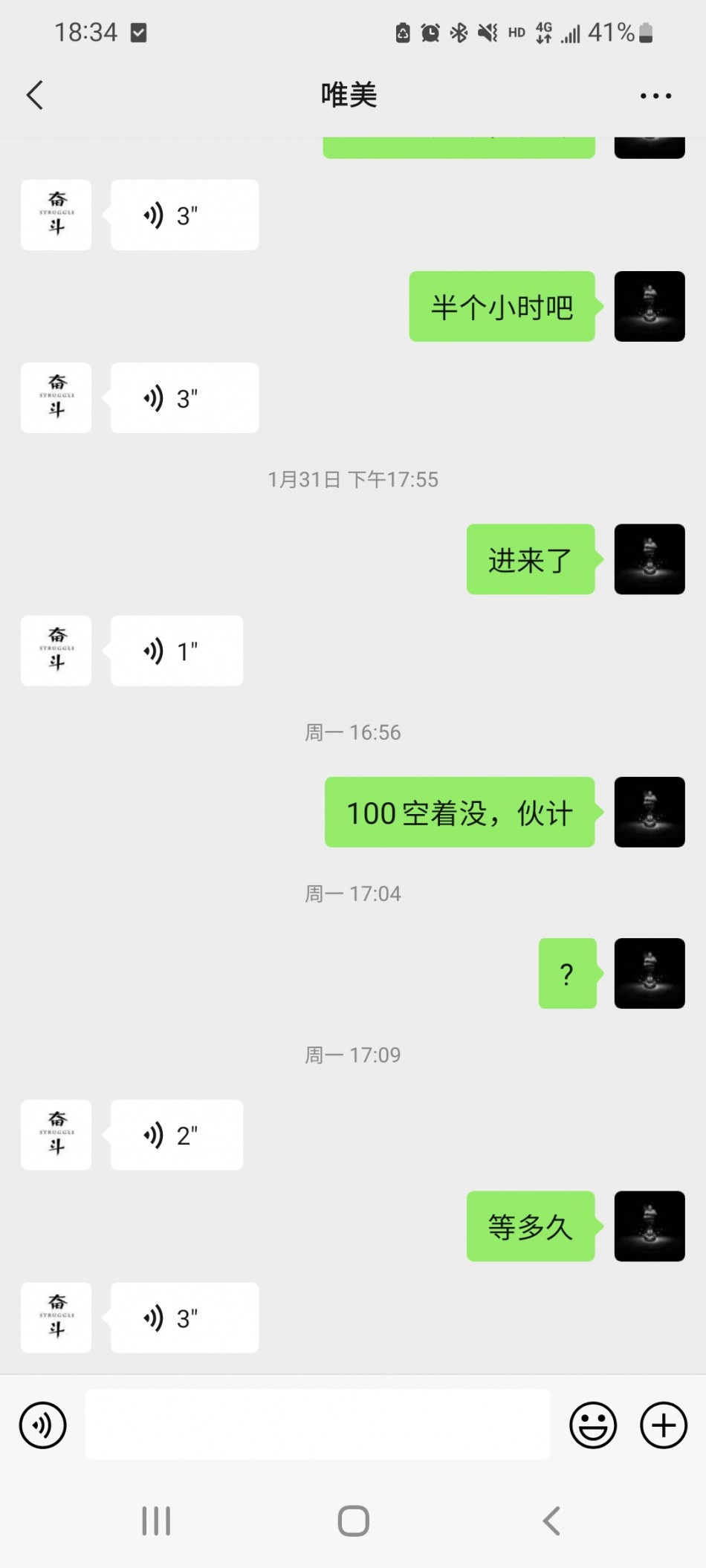The height and width of the screenshot is (1568, 706).
Task: Play the 2-second voice message
Action: point(177,1135)
